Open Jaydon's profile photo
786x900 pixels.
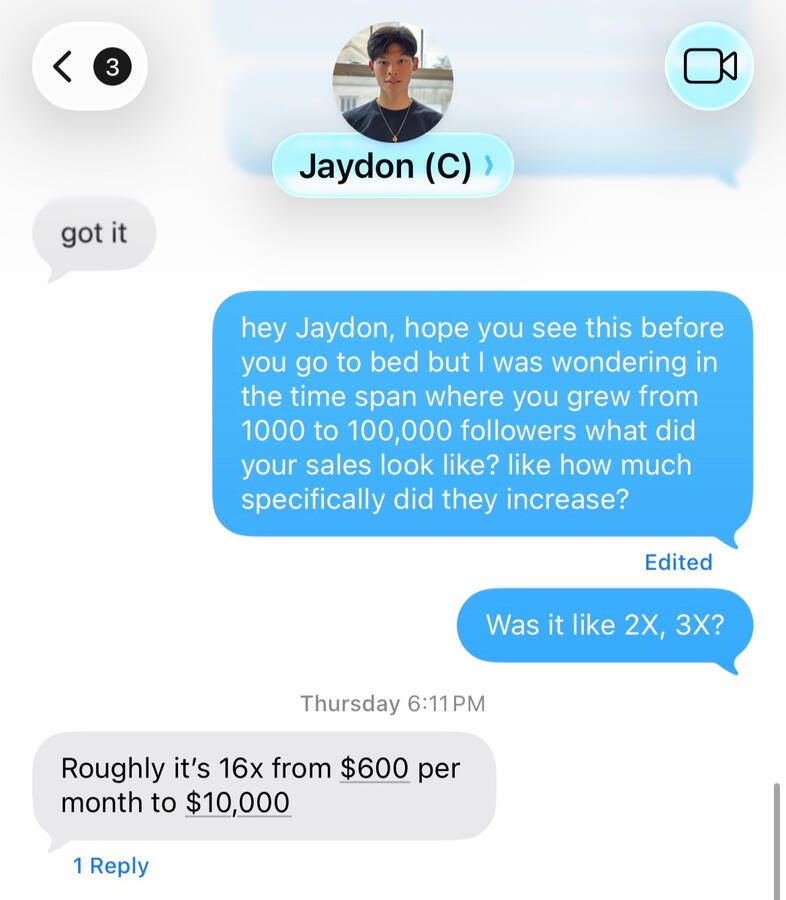coord(392,82)
